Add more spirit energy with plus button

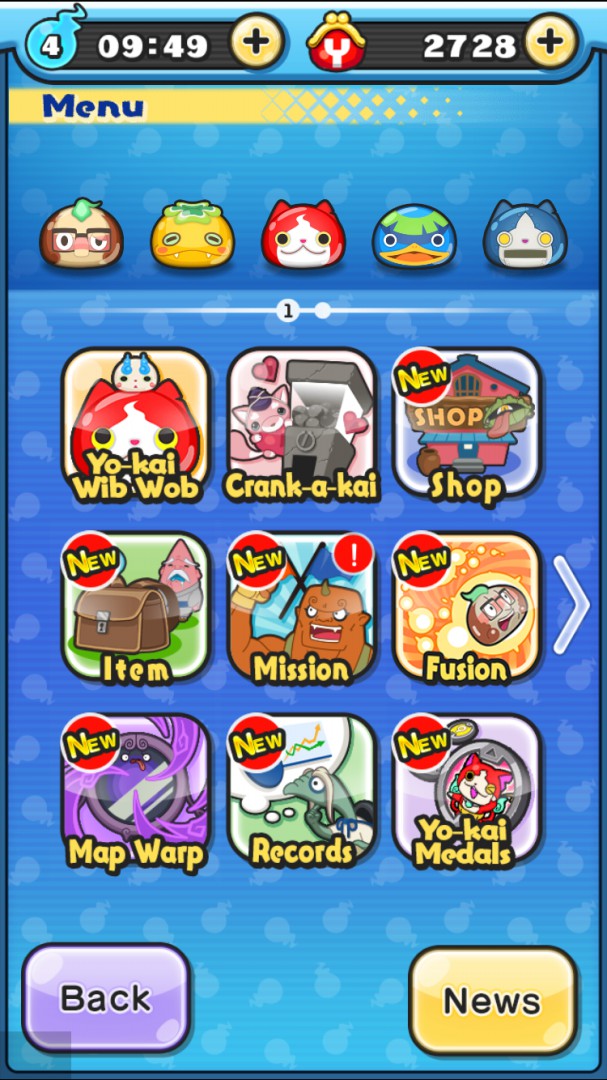click(256, 42)
